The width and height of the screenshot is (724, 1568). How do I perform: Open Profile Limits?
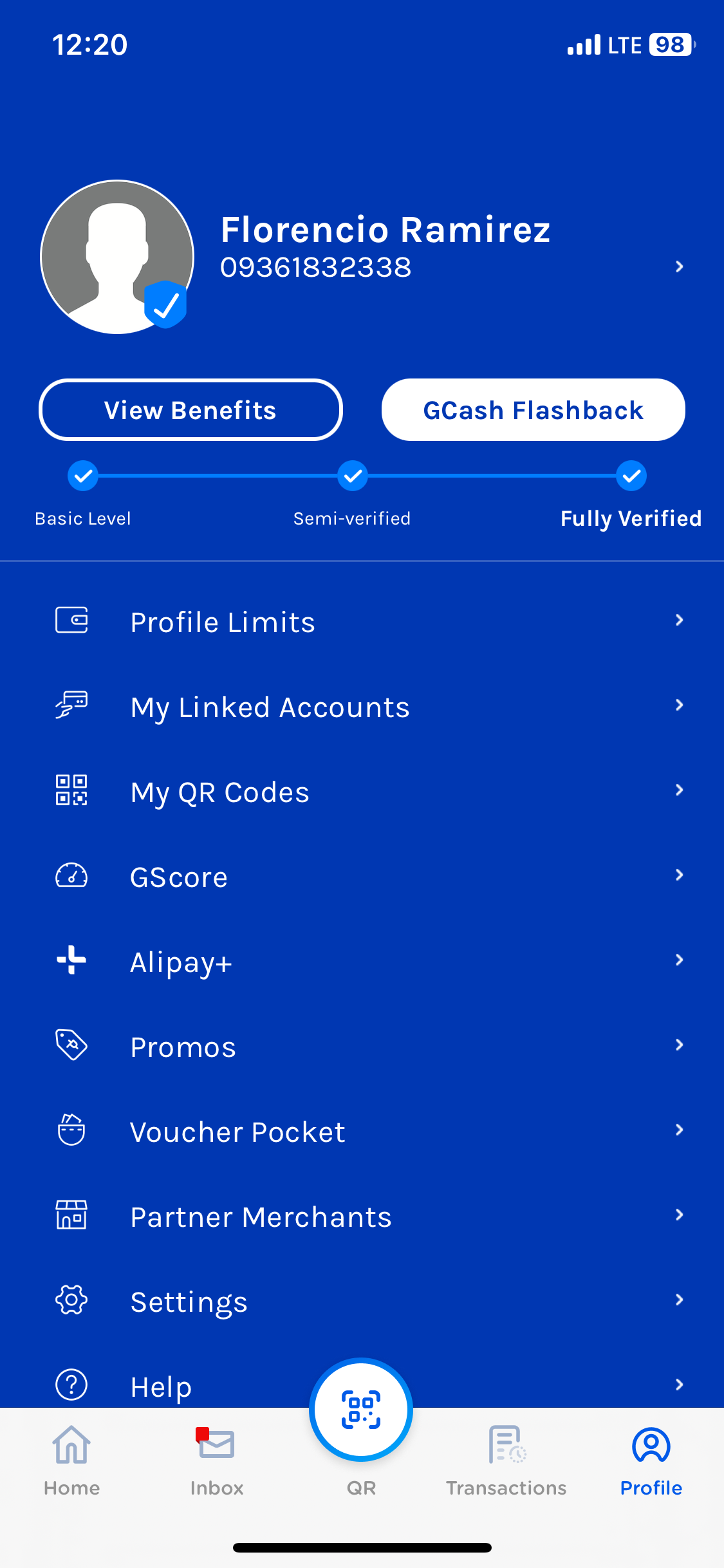(x=362, y=622)
